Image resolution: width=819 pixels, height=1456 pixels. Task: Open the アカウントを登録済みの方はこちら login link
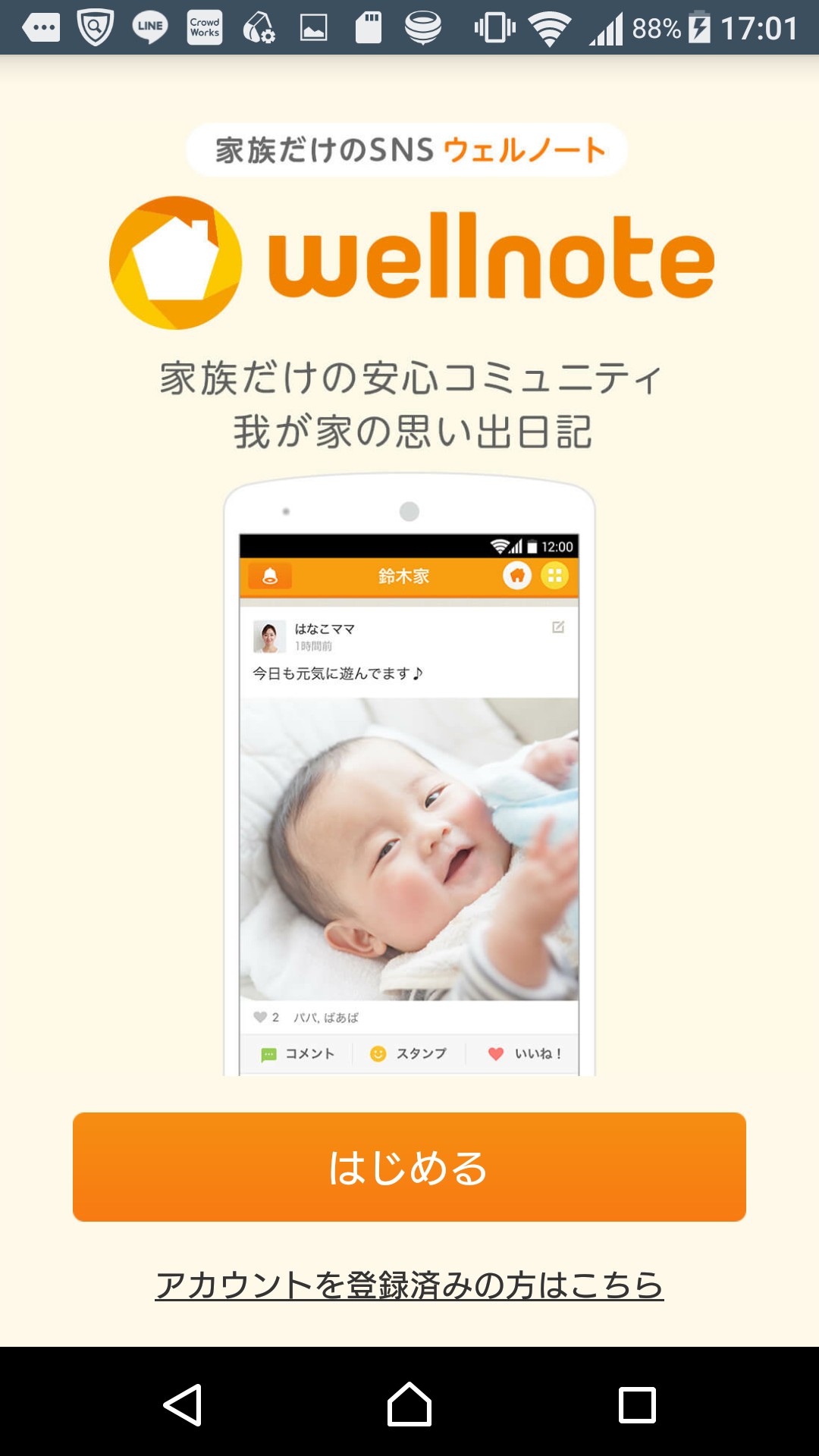(x=409, y=1285)
